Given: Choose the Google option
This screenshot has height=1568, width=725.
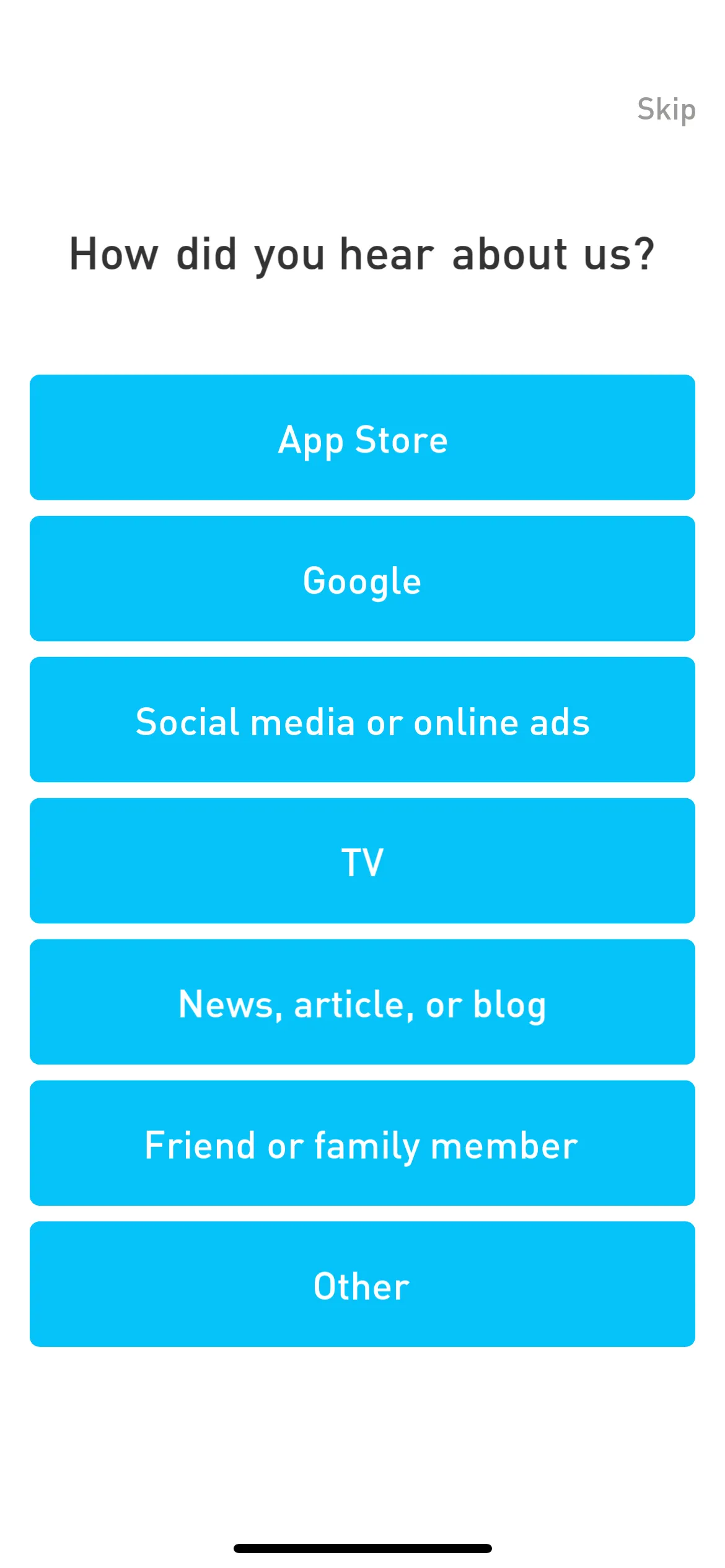Looking at the screenshot, I should tap(362, 578).
